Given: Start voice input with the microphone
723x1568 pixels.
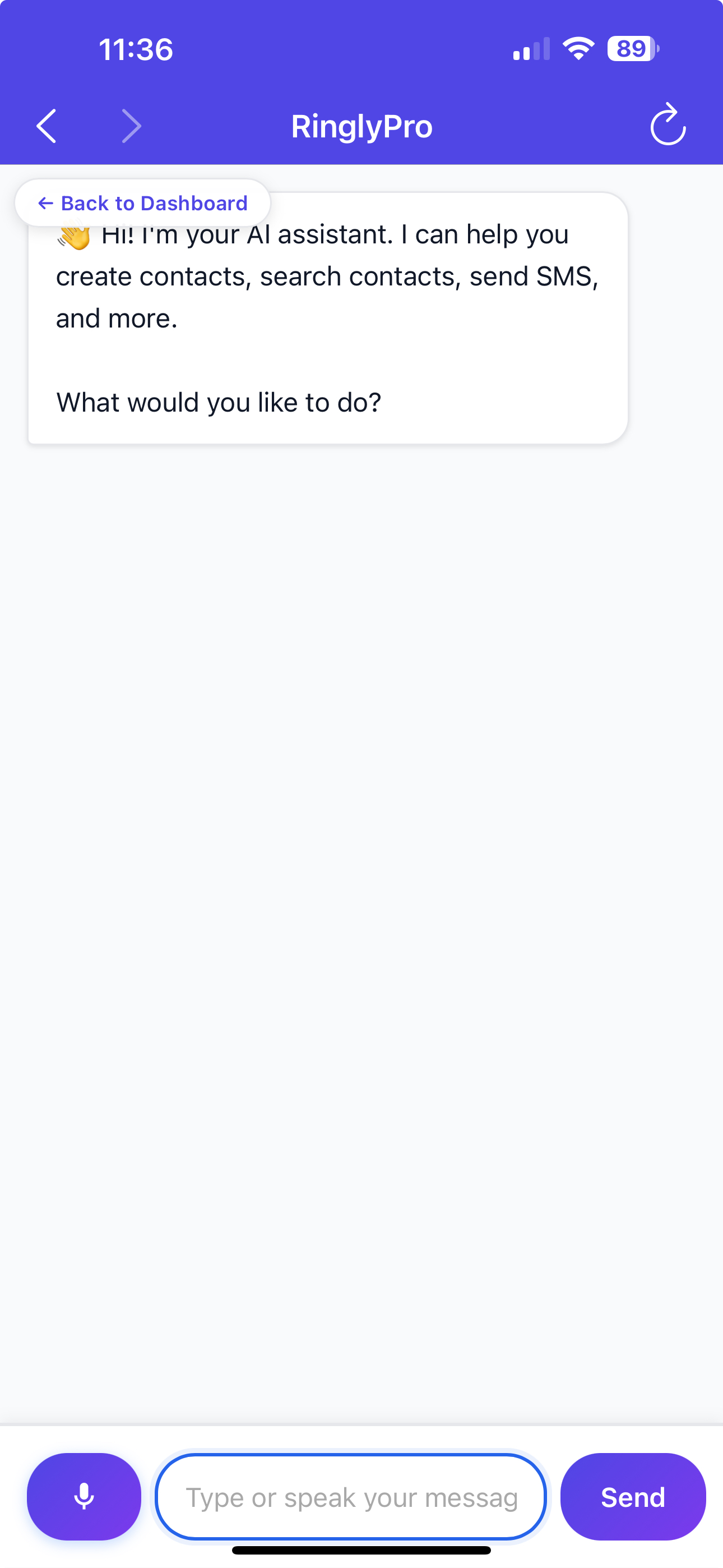Looking at the screenshot, I should click(x=84, y=1497).
